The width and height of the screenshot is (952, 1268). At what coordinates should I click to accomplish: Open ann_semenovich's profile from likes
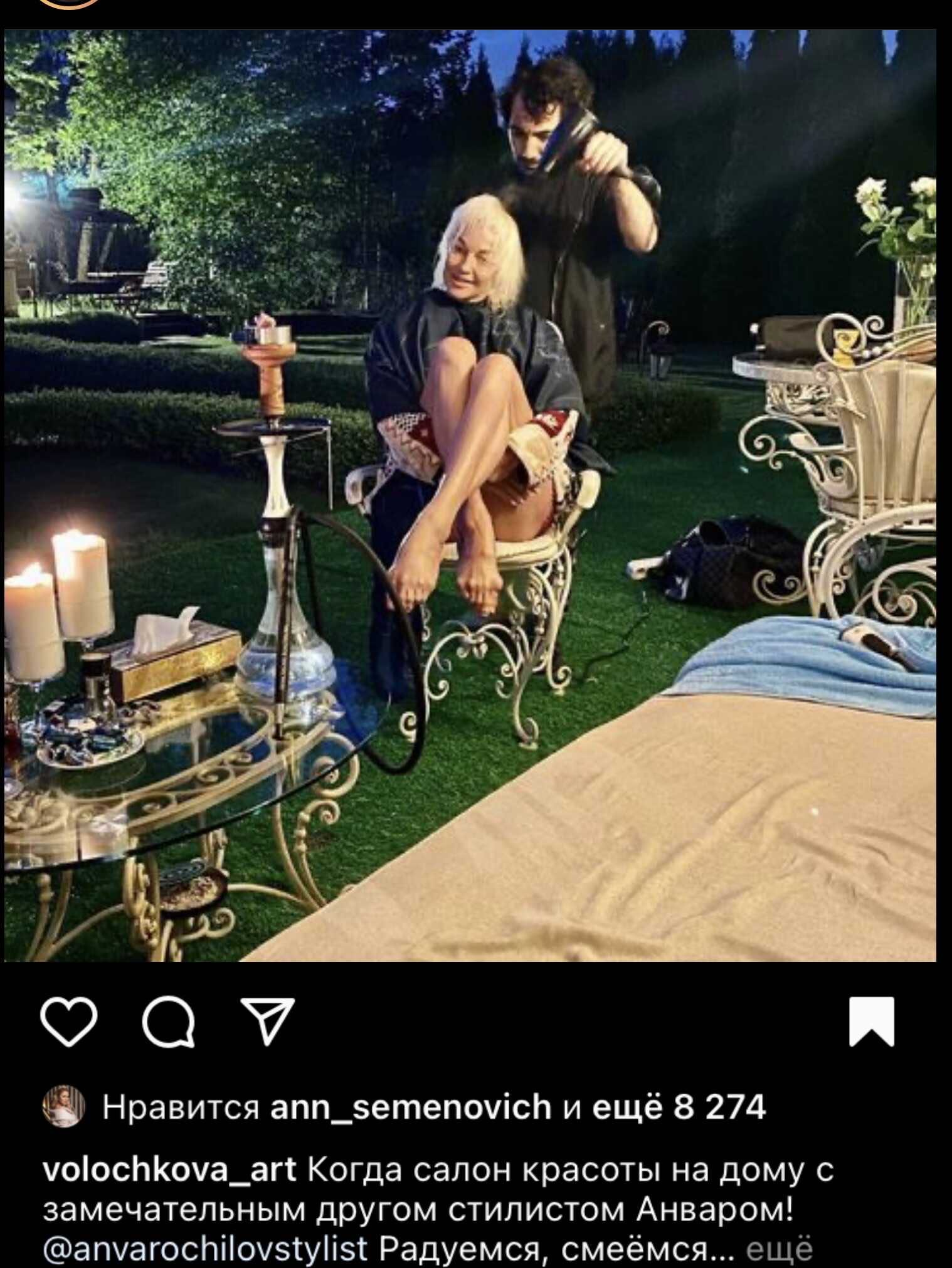pyautogui.click(x=410, y=1107)
